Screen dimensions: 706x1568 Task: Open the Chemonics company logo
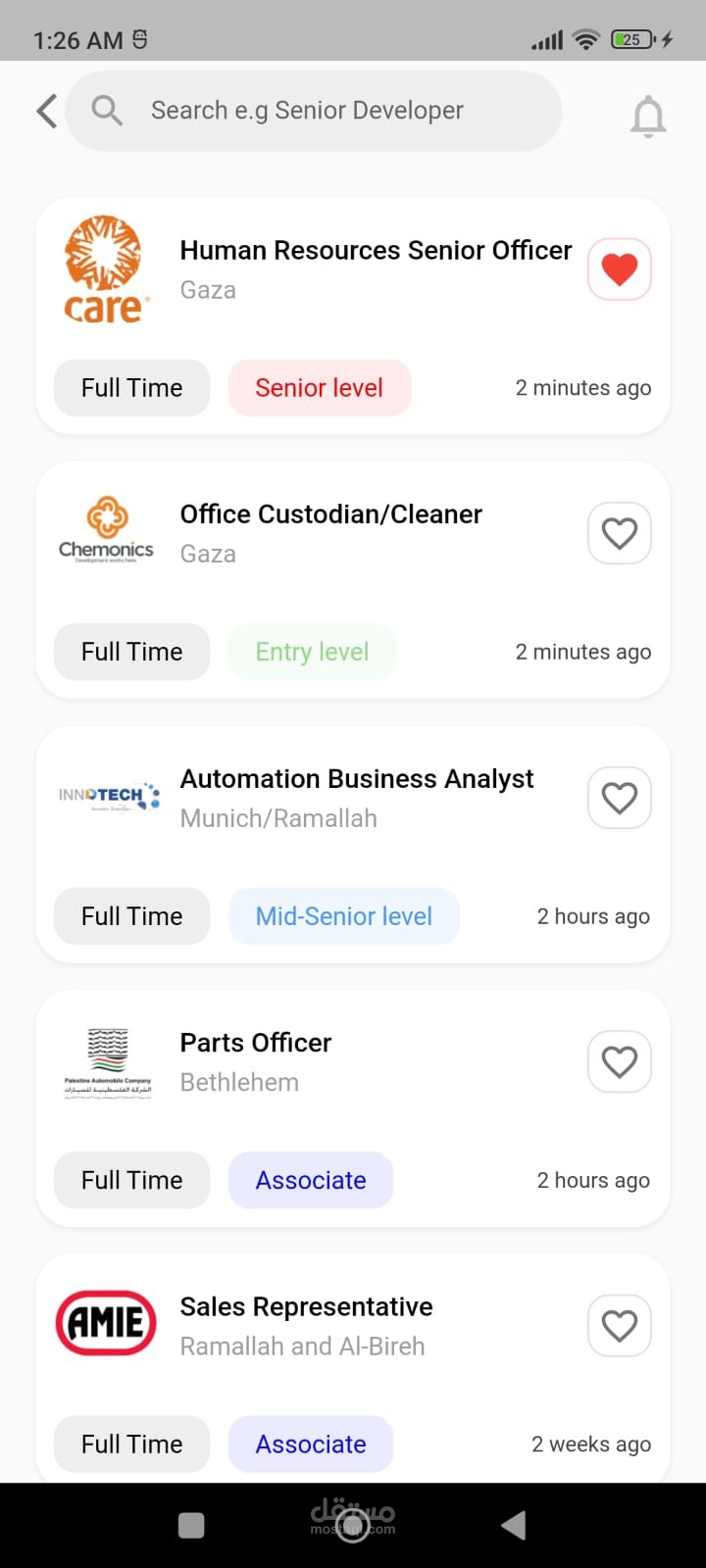point(105,529)
